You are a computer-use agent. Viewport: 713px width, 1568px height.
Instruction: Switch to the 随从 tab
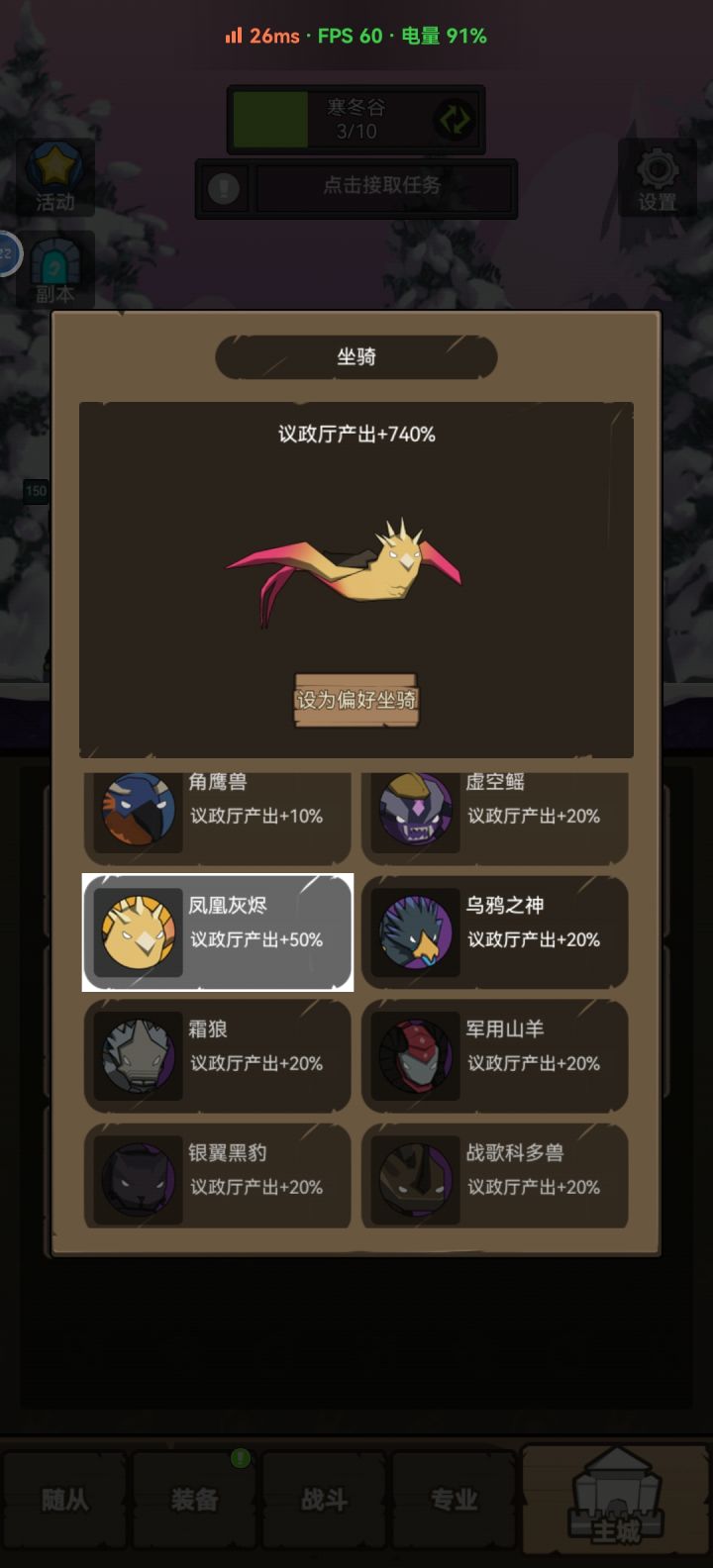64,1500
